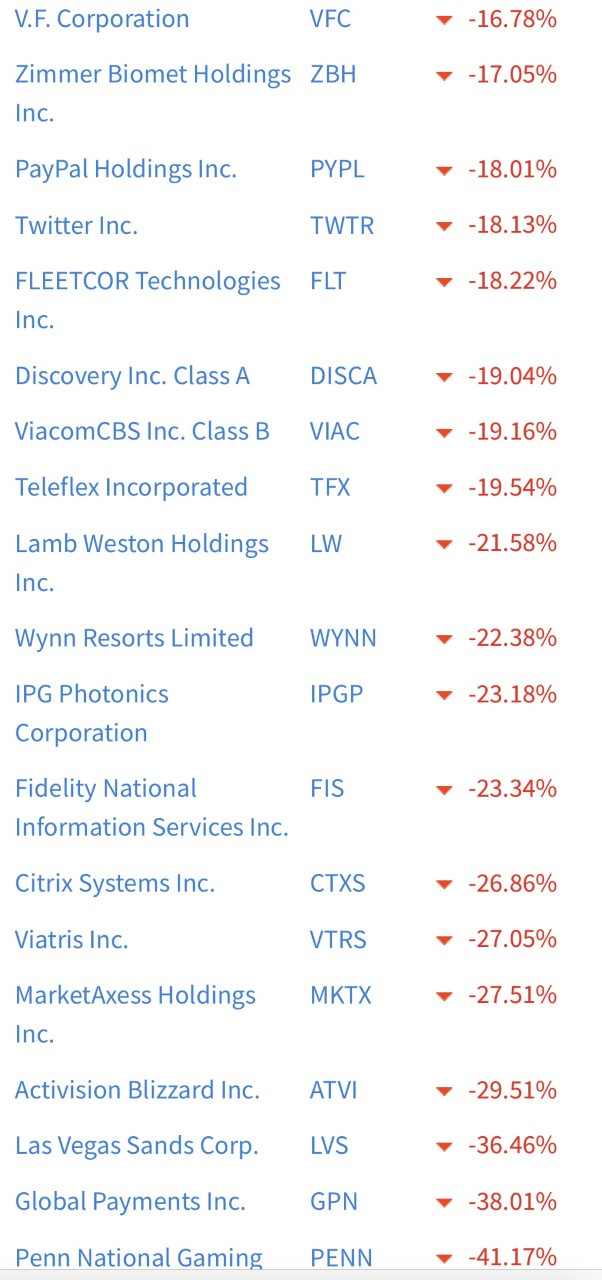
Task: View MarketAxess Holdings Inc. details
Action: [136, 1014]
